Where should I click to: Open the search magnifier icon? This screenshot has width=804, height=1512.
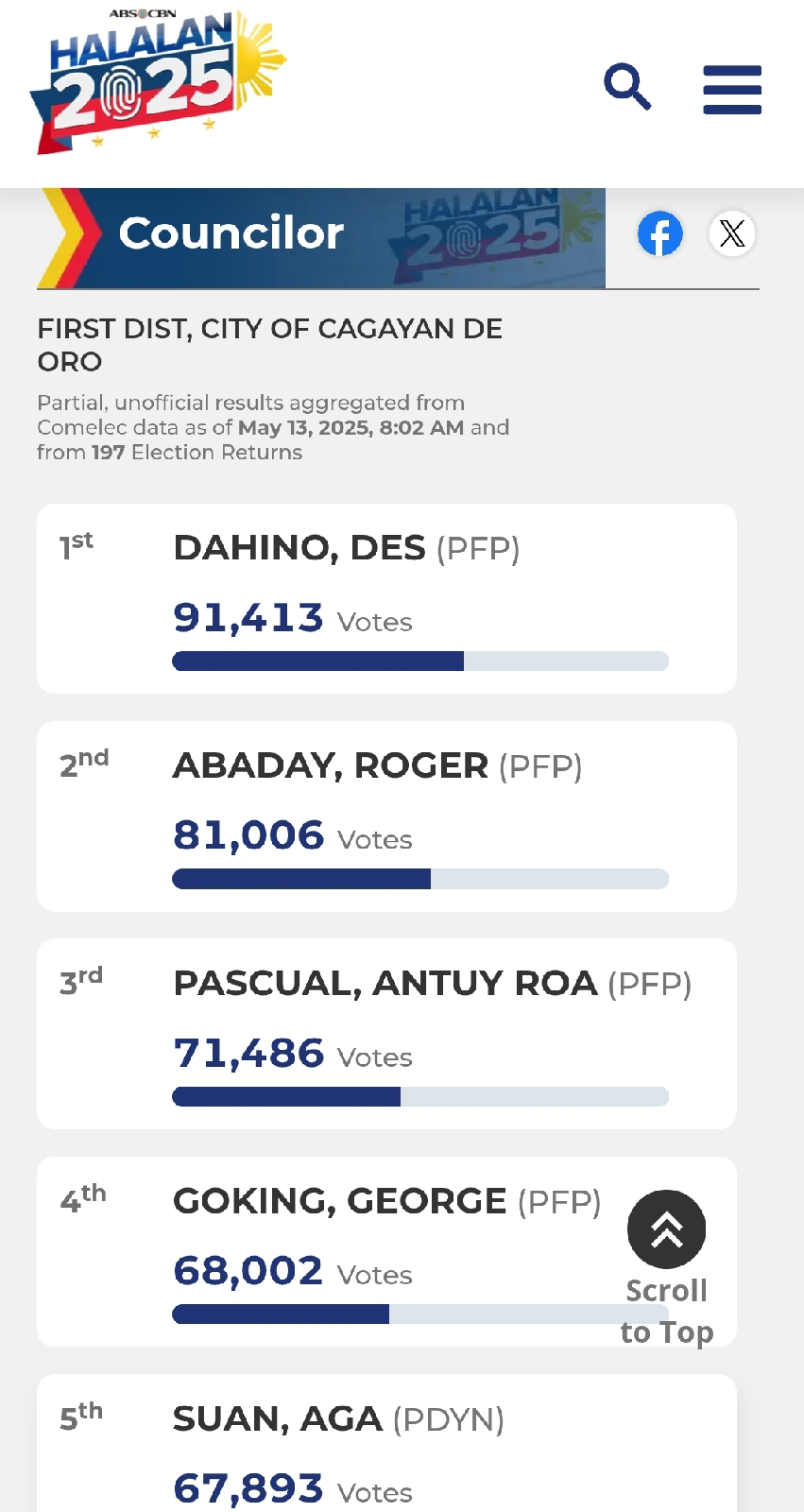628,88
